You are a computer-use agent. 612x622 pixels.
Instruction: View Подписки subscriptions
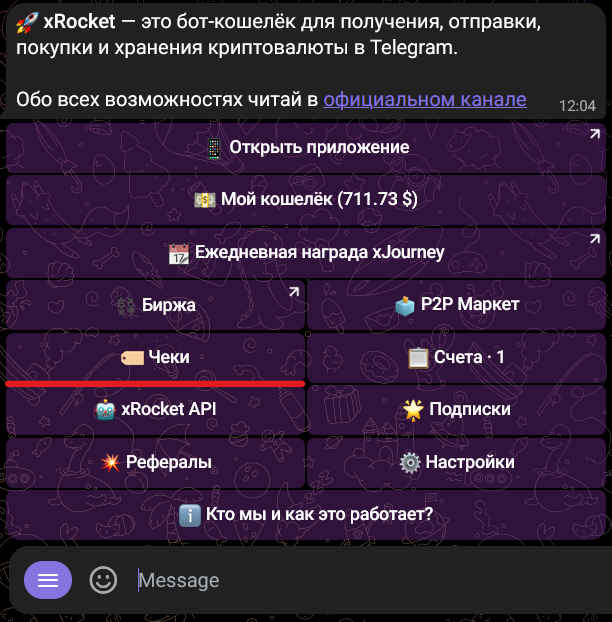pos(457,409)
